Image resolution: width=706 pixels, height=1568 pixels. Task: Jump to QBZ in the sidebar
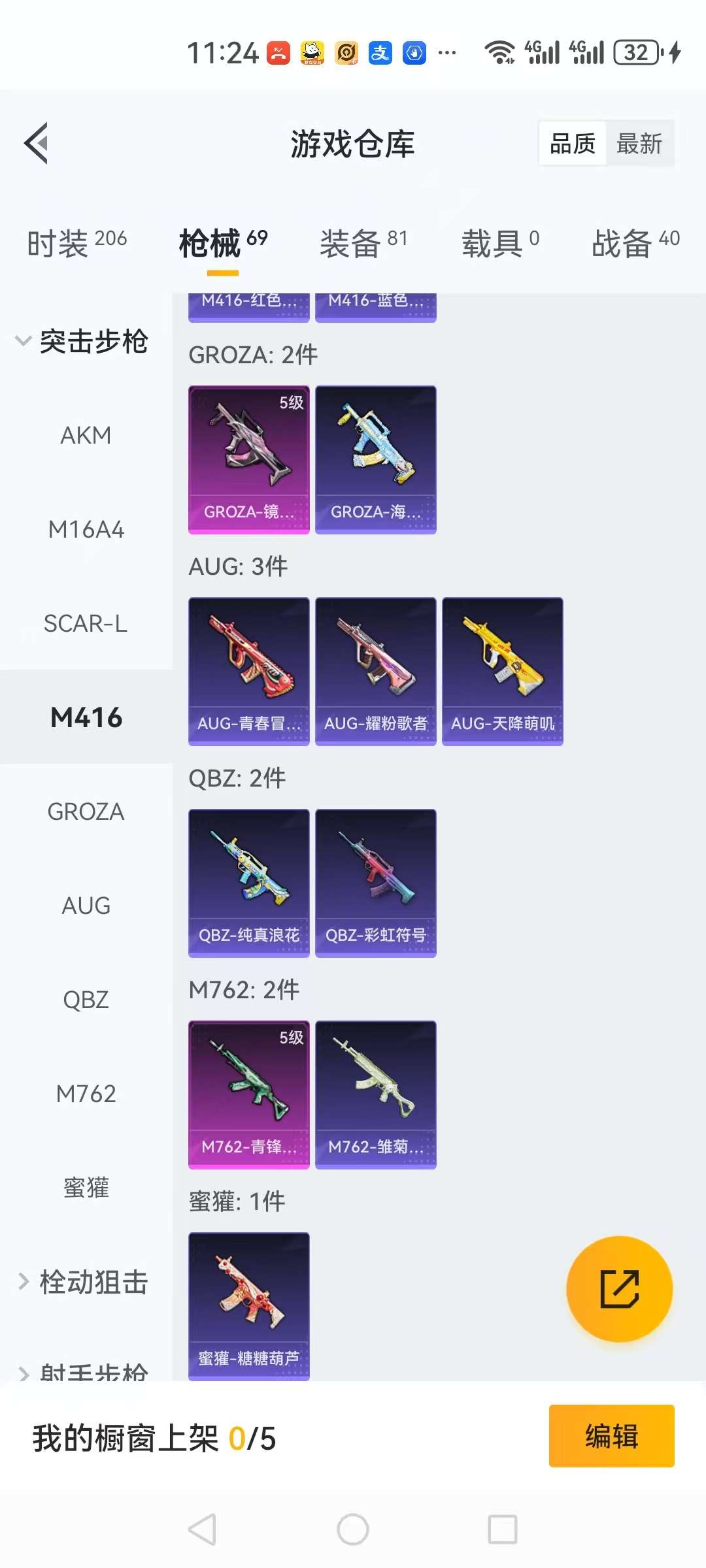point(86,1000)
